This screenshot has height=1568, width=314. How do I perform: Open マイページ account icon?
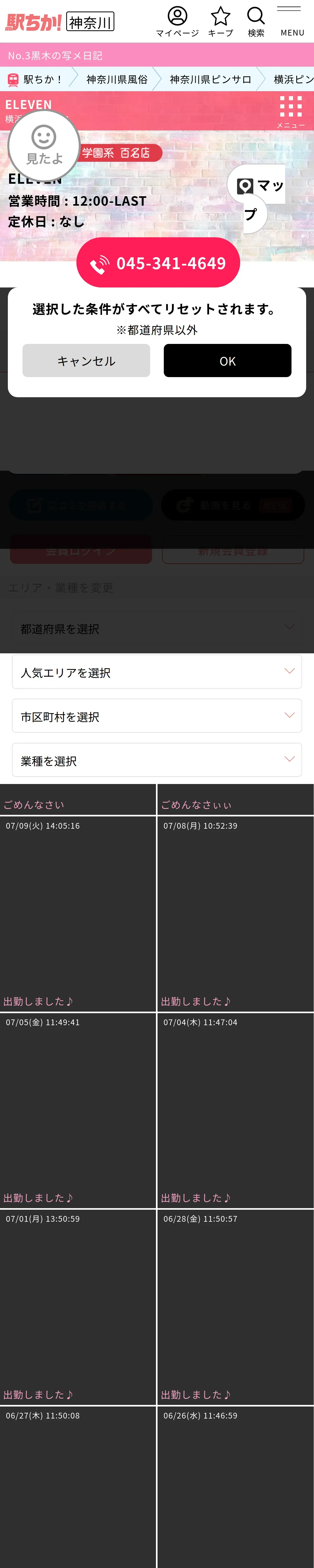[177, 21]
